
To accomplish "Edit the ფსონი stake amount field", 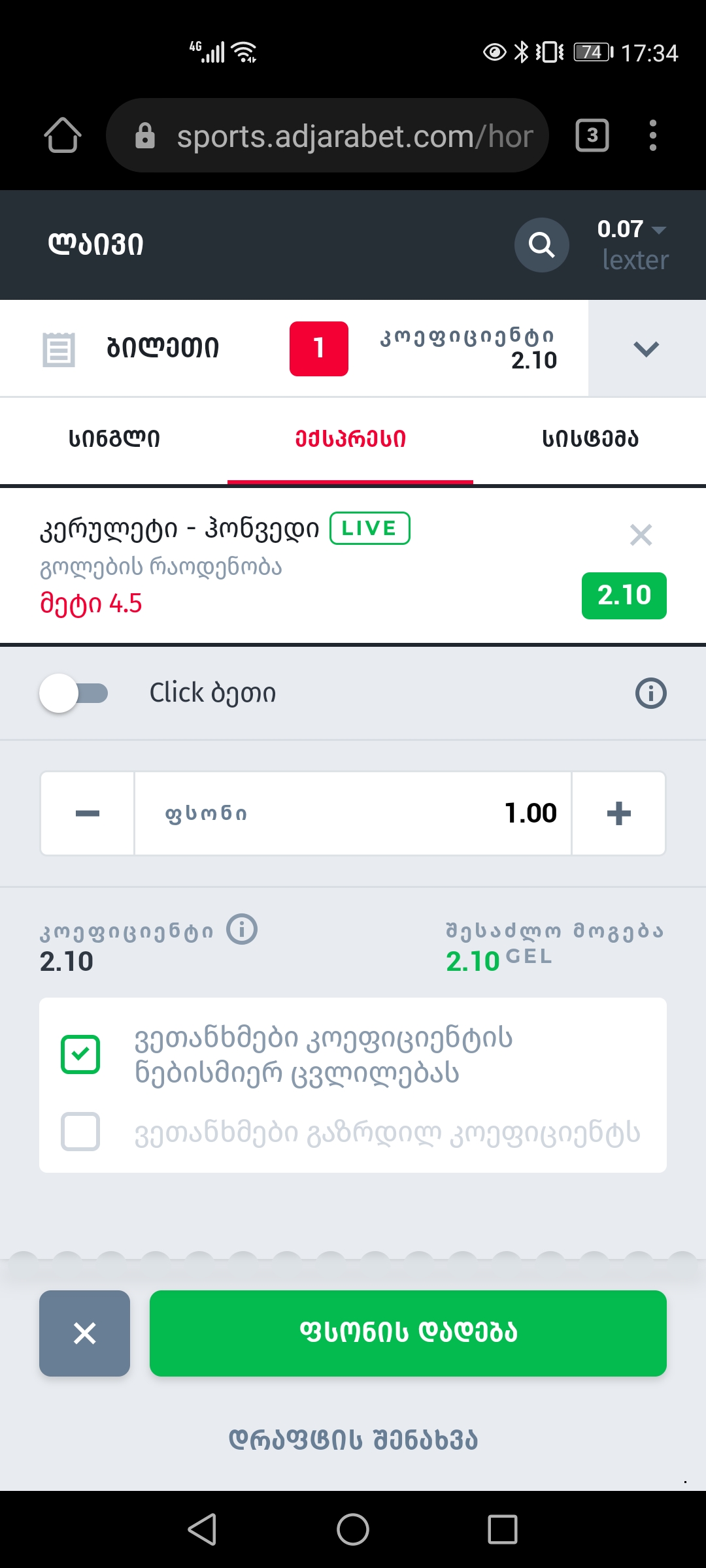I will [x=353, y=813].
